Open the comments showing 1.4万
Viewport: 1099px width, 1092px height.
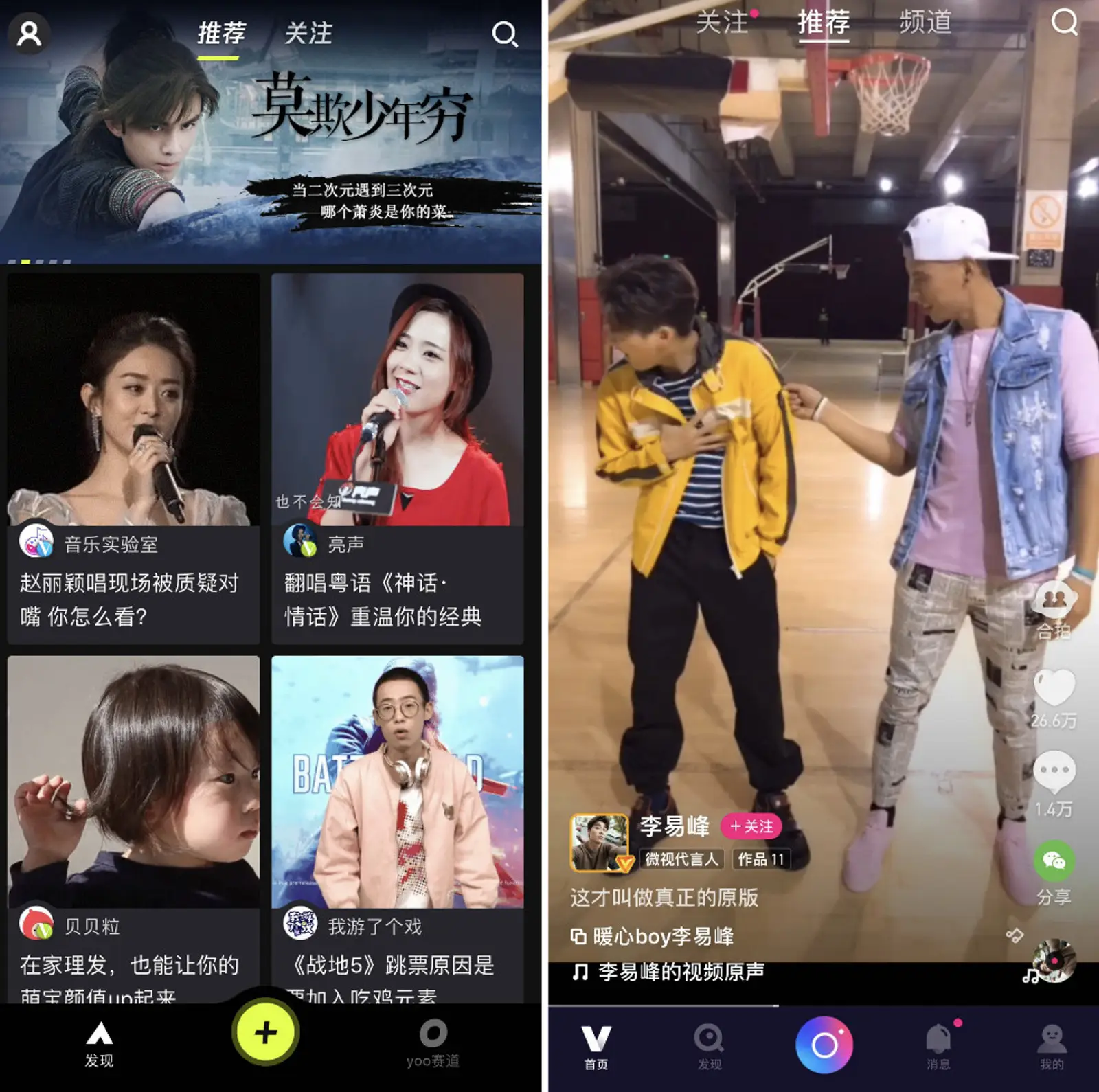(x=1054, y=773)
